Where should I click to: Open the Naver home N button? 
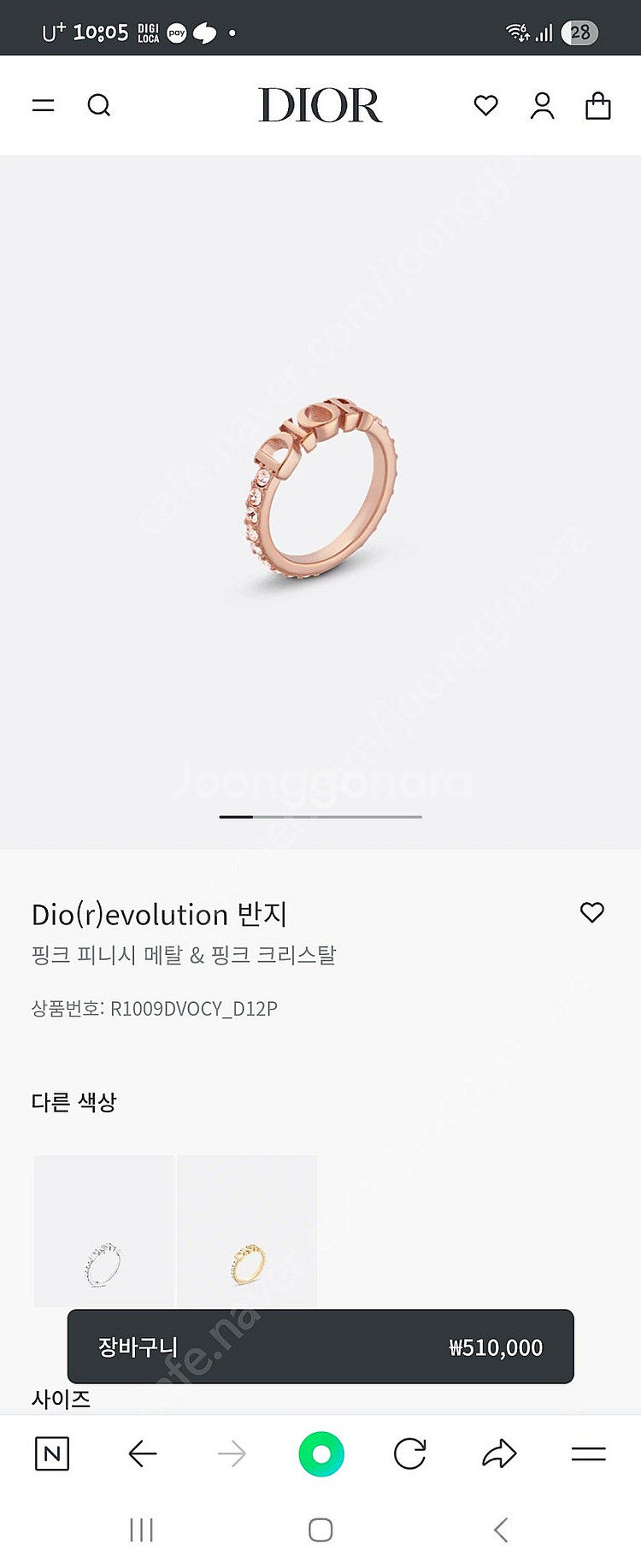click(52, 1453)
